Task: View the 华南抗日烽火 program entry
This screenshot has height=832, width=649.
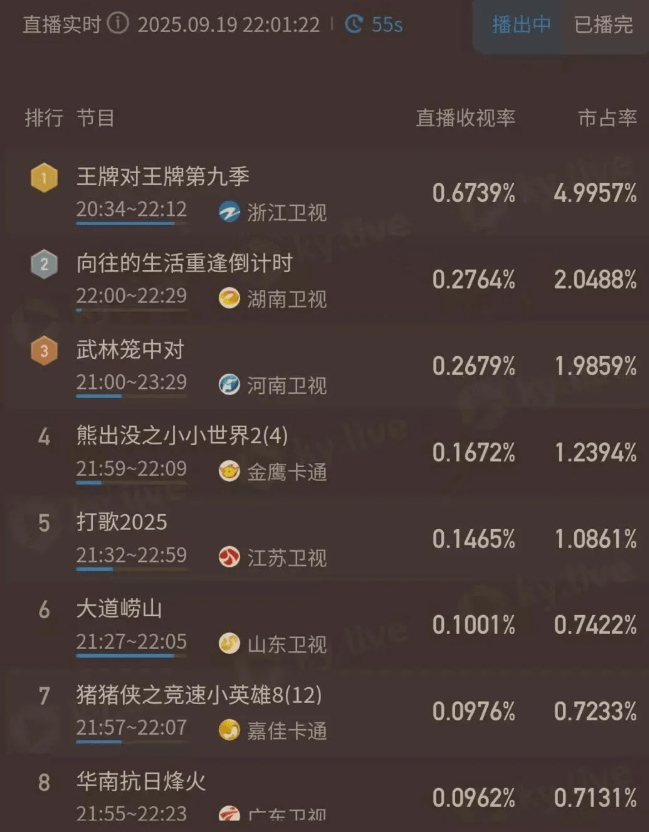Action: (141, 782)
